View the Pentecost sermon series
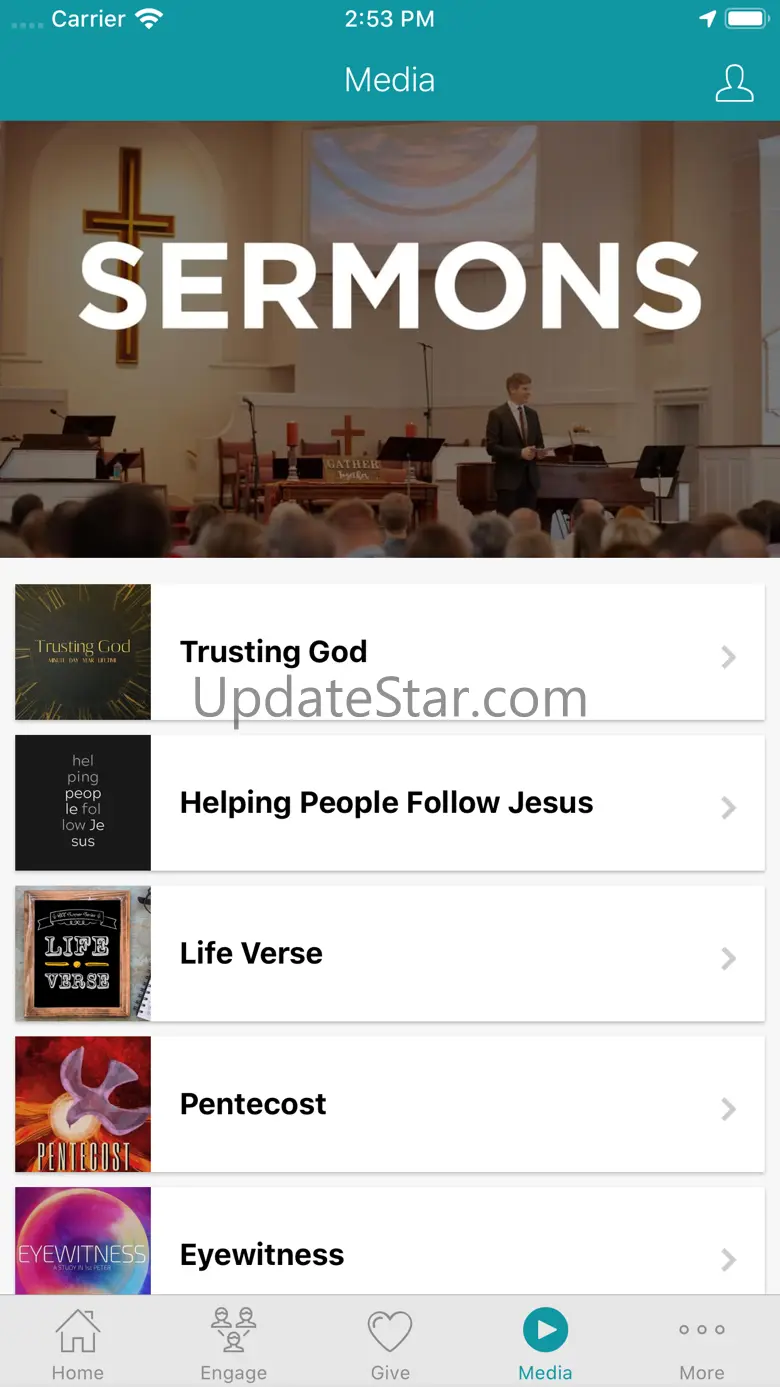The height and width of the screenshot is (1387, 780). click(390, 1104)
